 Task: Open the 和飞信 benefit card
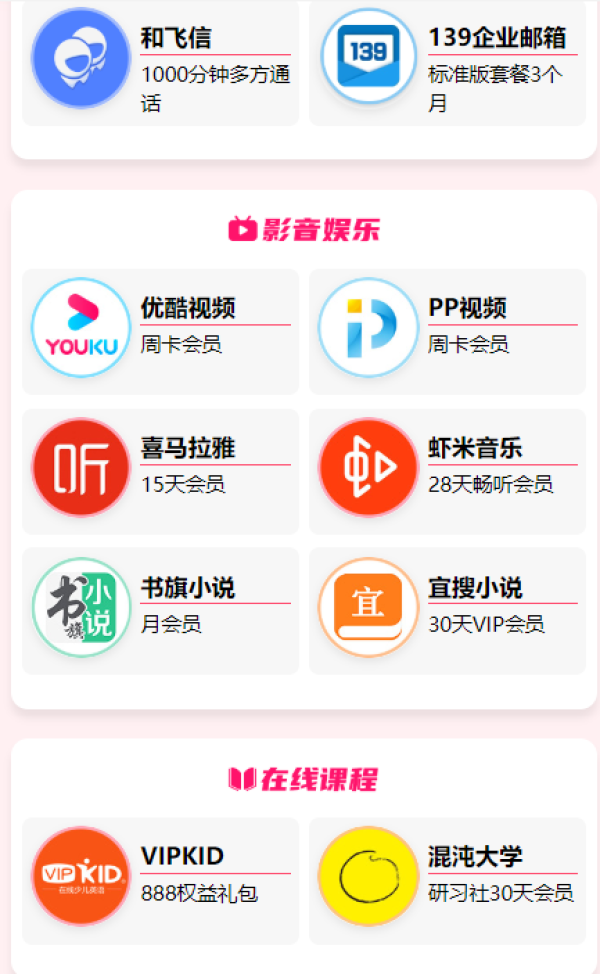(160, 64)
